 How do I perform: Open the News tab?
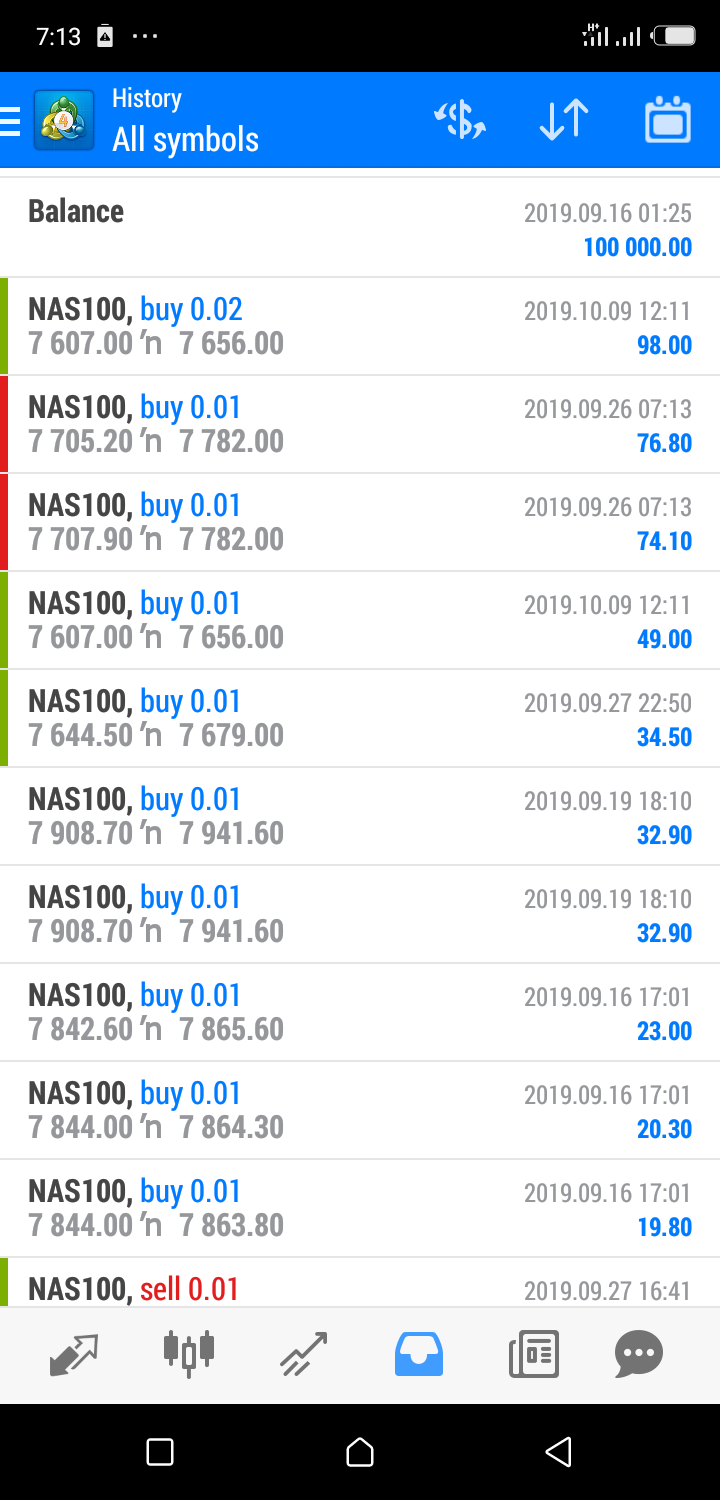coord(533,1354)
